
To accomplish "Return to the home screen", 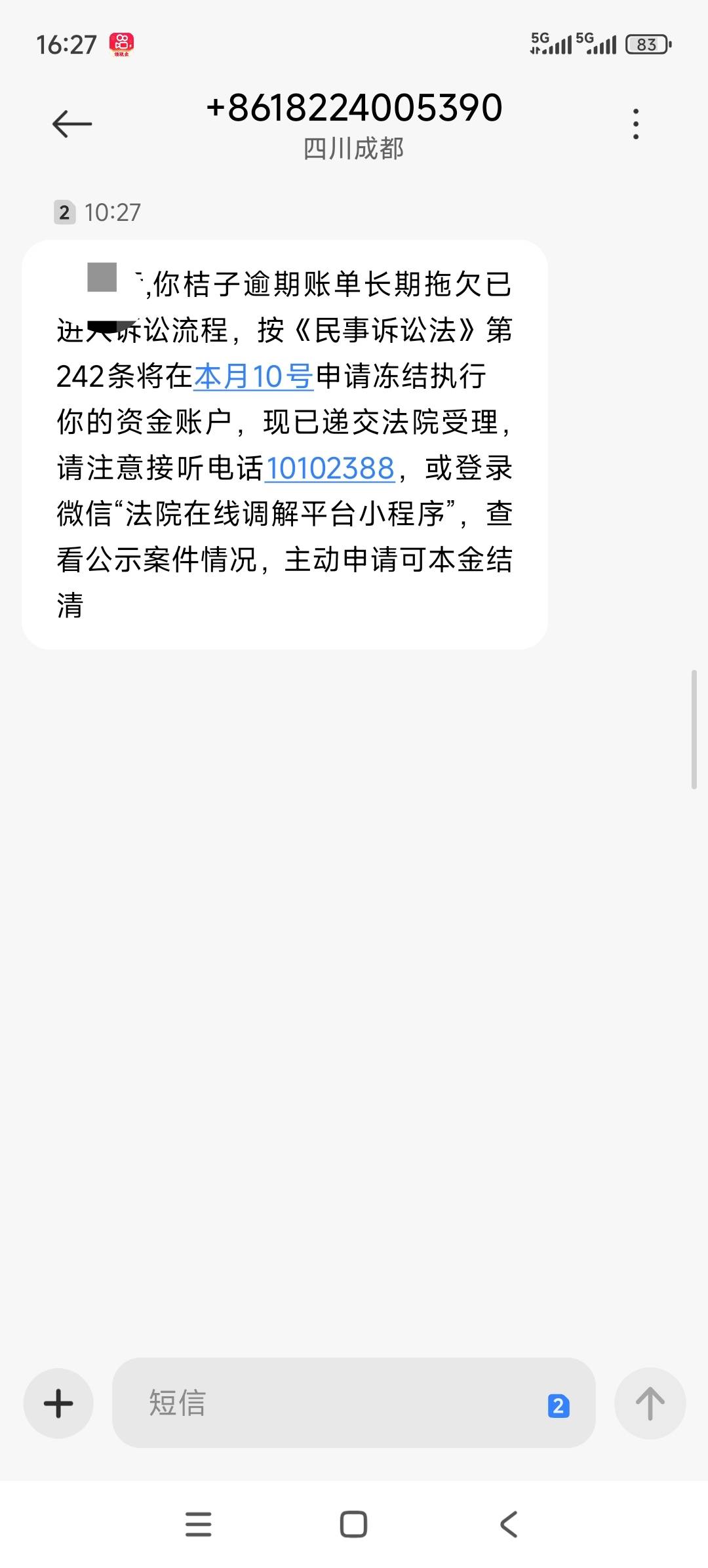I will (353, 1524).
